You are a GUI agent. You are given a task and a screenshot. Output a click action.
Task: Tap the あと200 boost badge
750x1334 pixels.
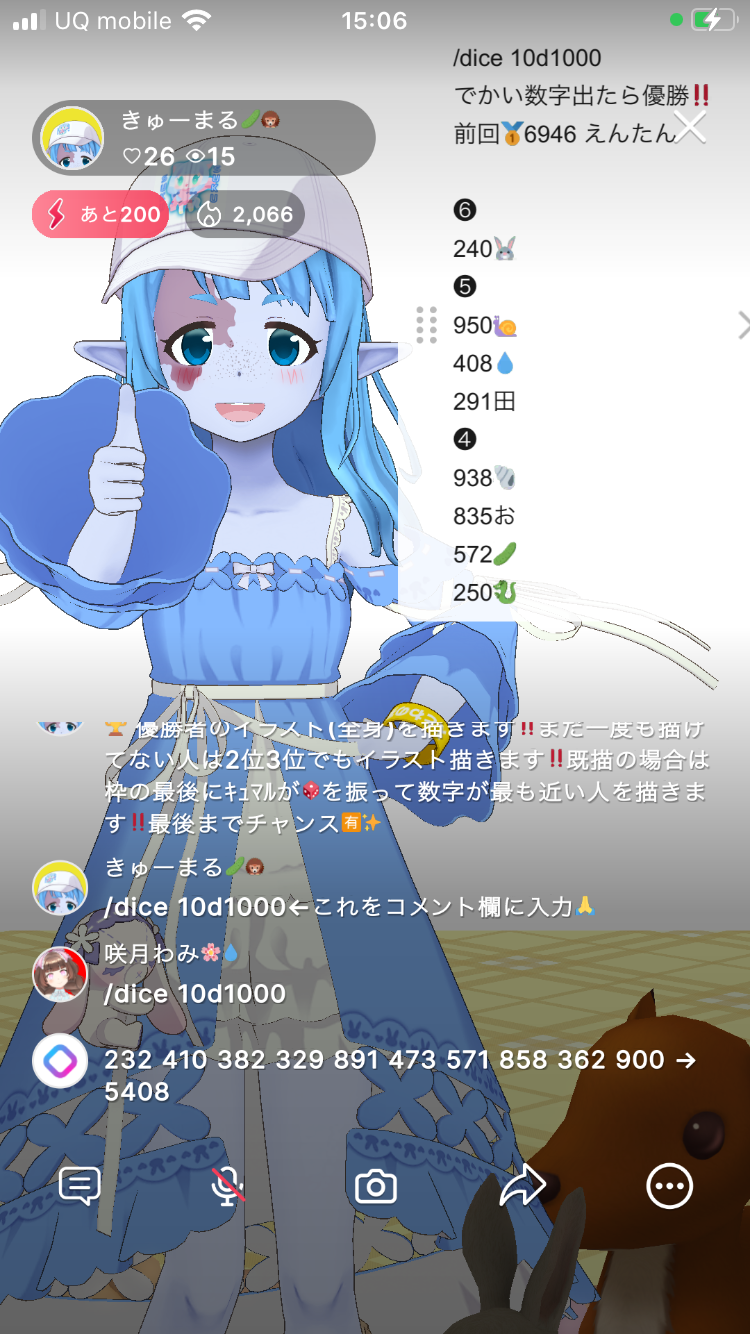(101, 214)
